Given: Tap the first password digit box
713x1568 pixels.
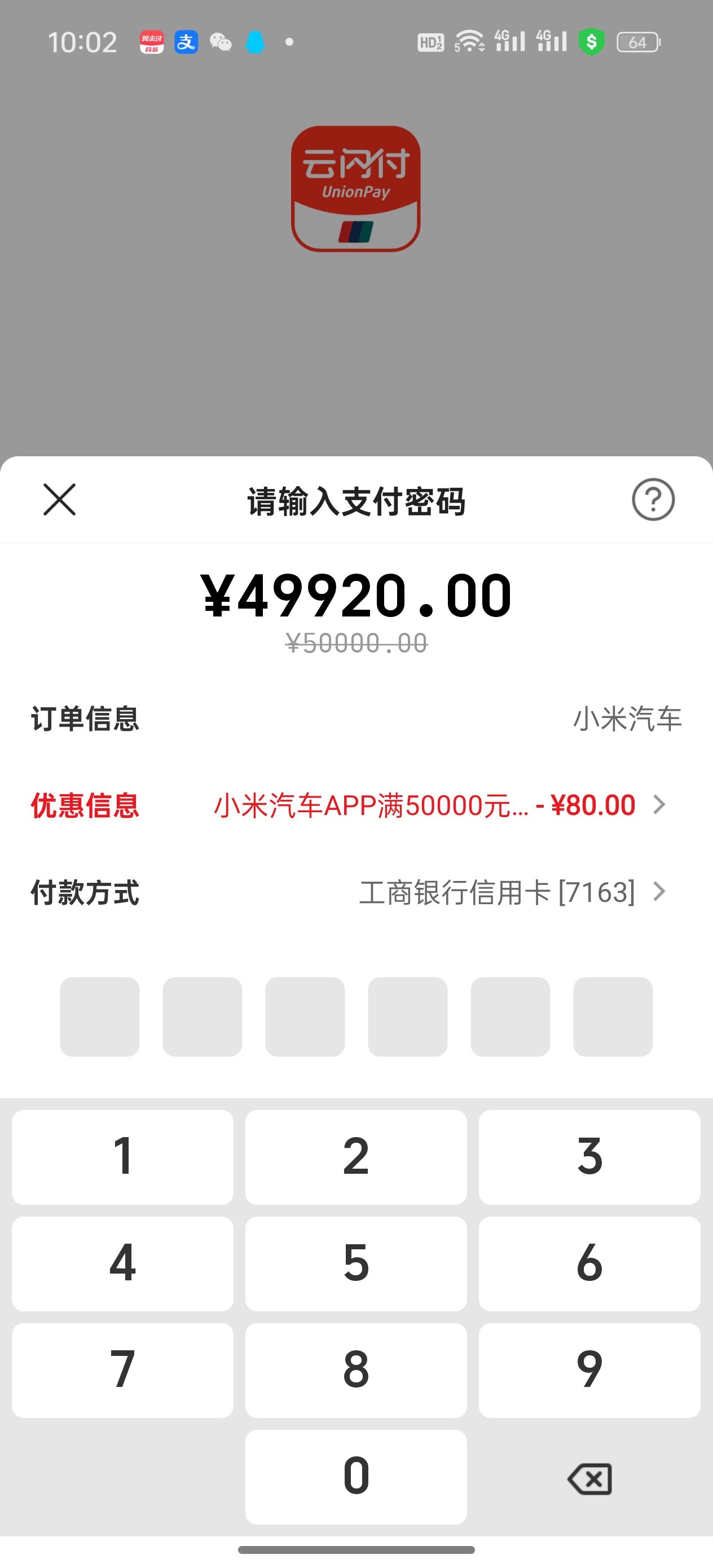Looking at the screenshot, I should point(100,1016).
